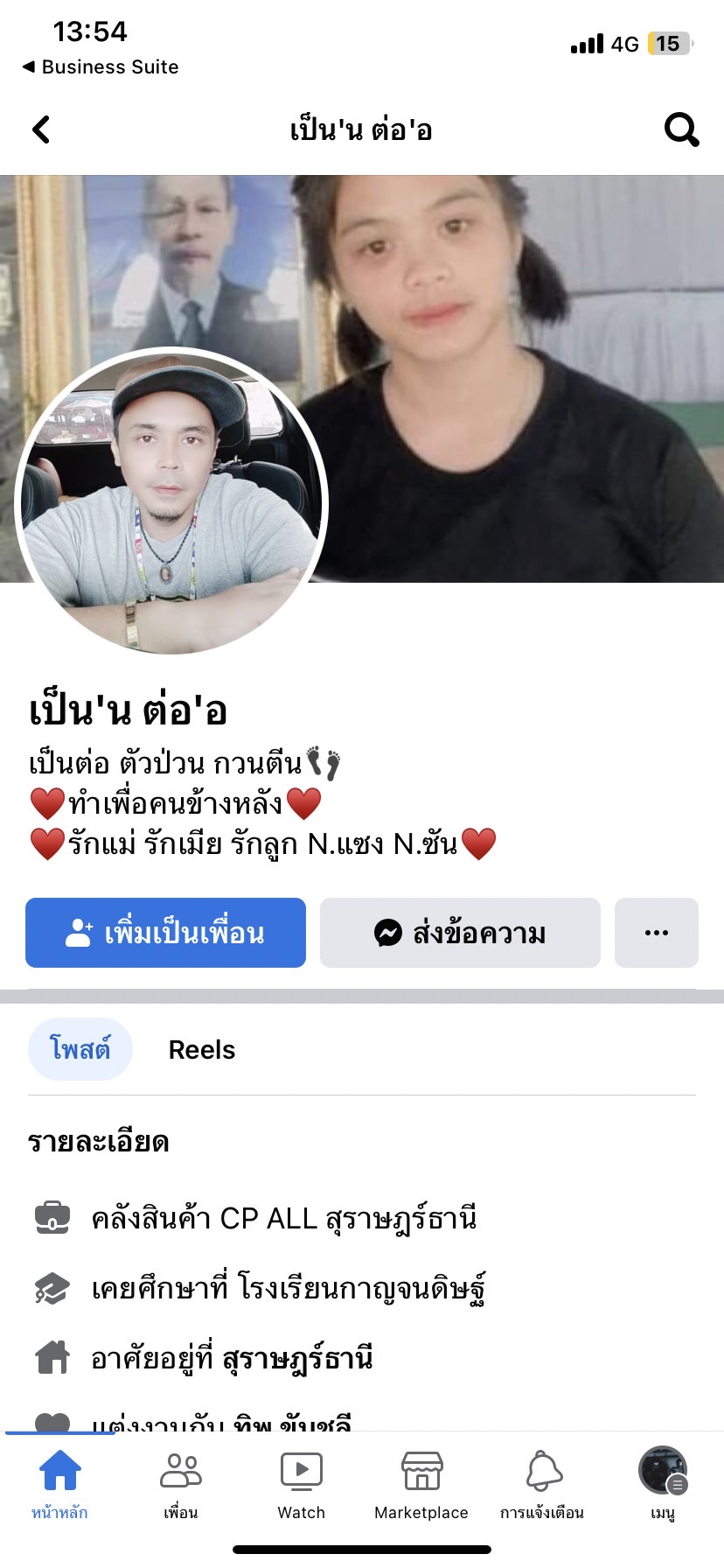
Task: Open city สุราษฎร์ธานี in อาศัยอยู่ที่ row
Action: 297,1358
